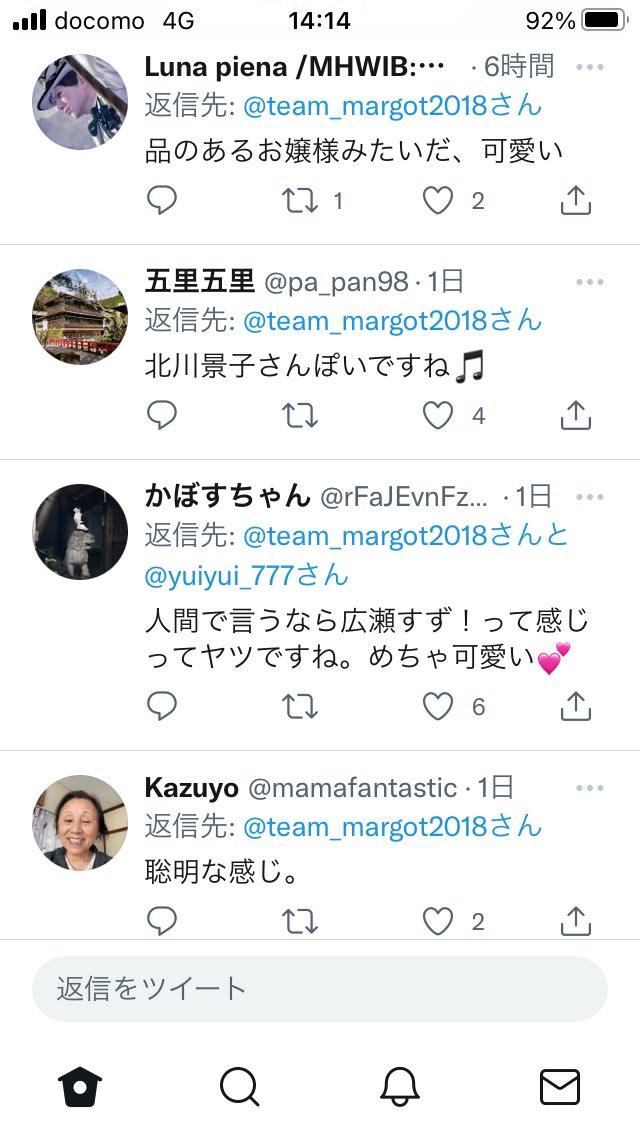Screen dimensions: 640x1136
Task: Open overflow menu on 五里五里's reply
Action: (590, 282)
